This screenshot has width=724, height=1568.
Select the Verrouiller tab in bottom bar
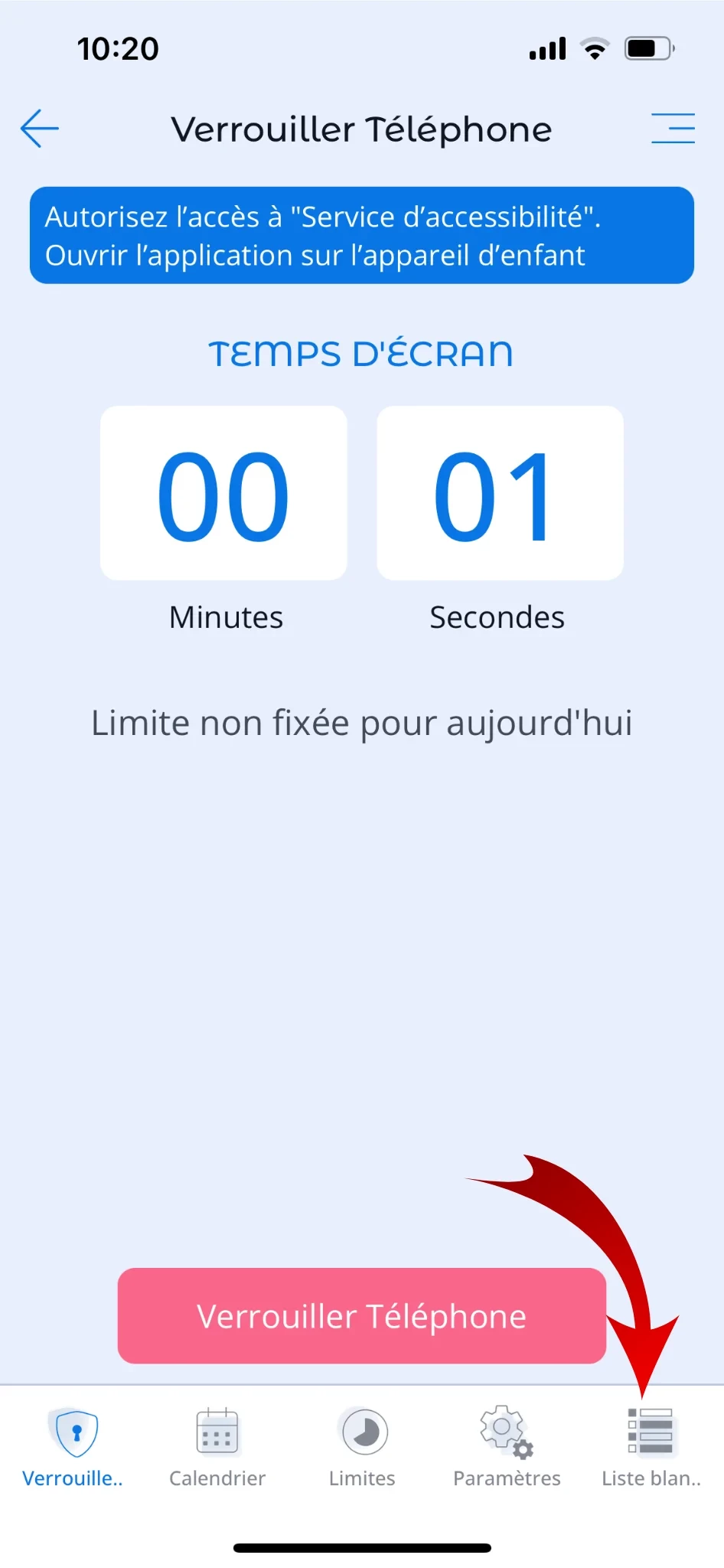pos(73,1445)
